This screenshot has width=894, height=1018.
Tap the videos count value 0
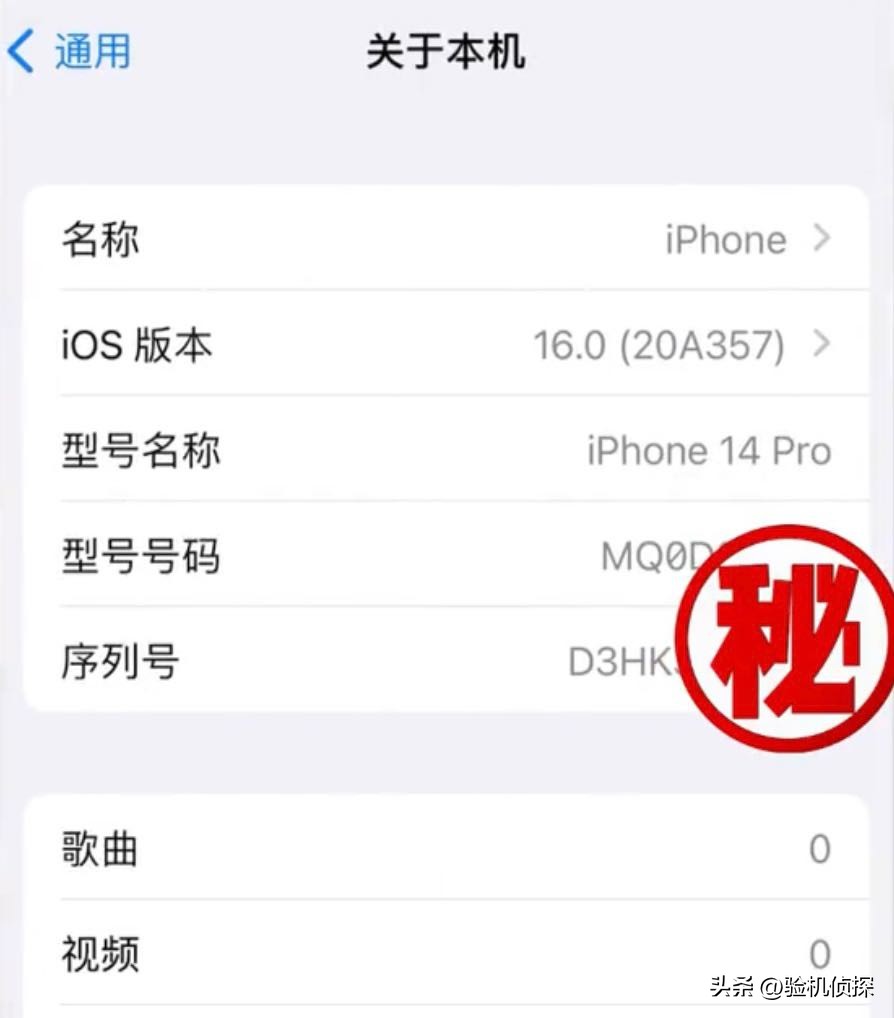tap(820, 953)
